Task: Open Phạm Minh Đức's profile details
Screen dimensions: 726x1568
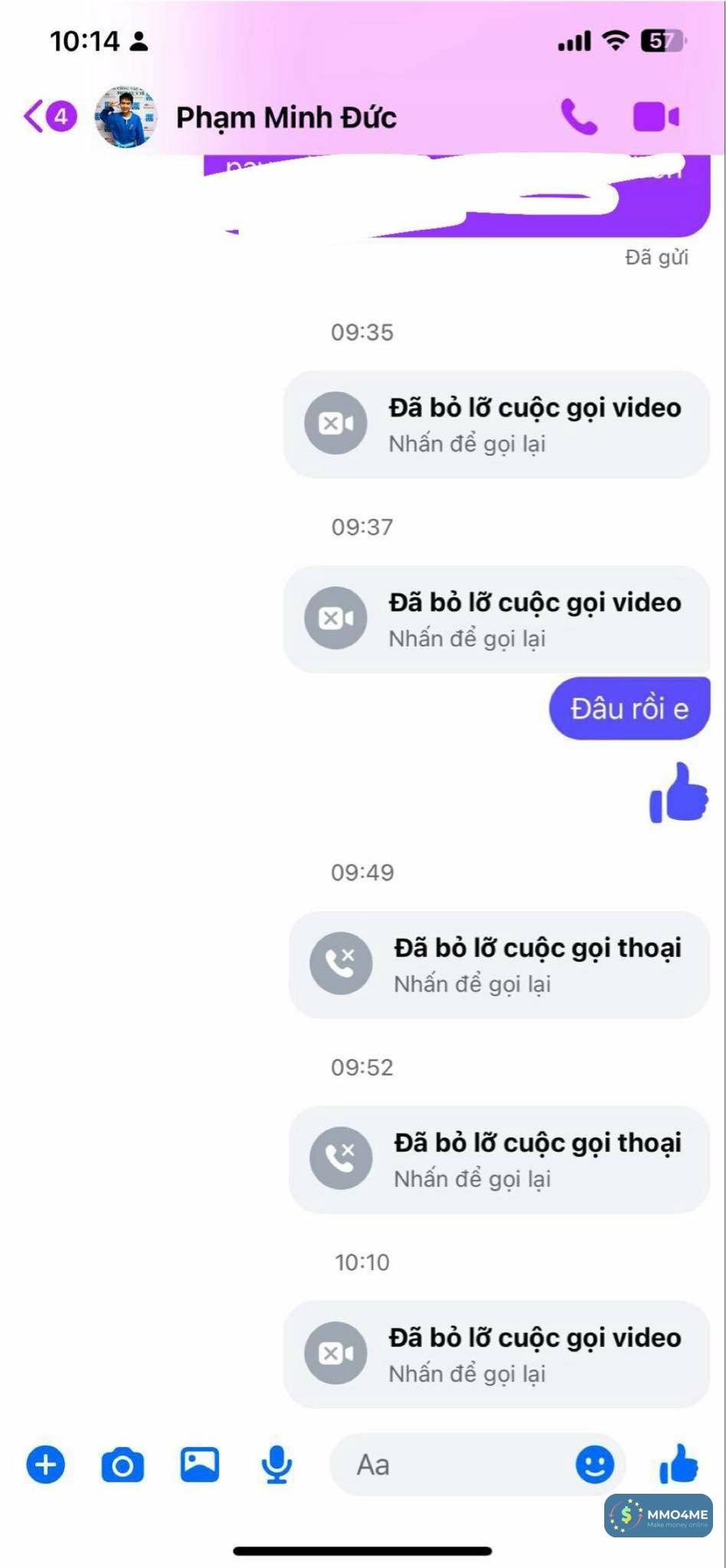Action: 285,117
